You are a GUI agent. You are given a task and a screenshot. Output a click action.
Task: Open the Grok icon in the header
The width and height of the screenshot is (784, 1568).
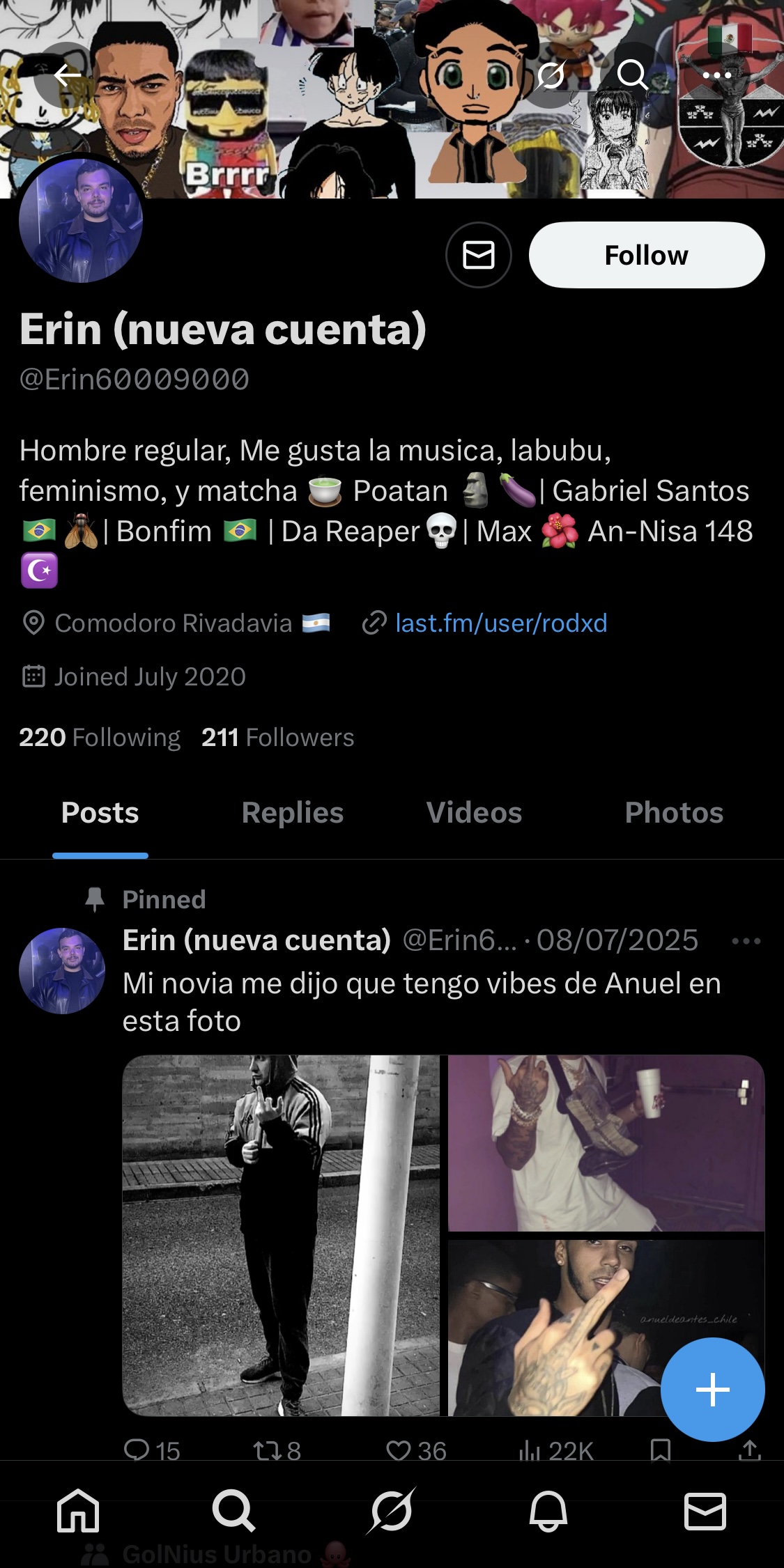[551, 75]
